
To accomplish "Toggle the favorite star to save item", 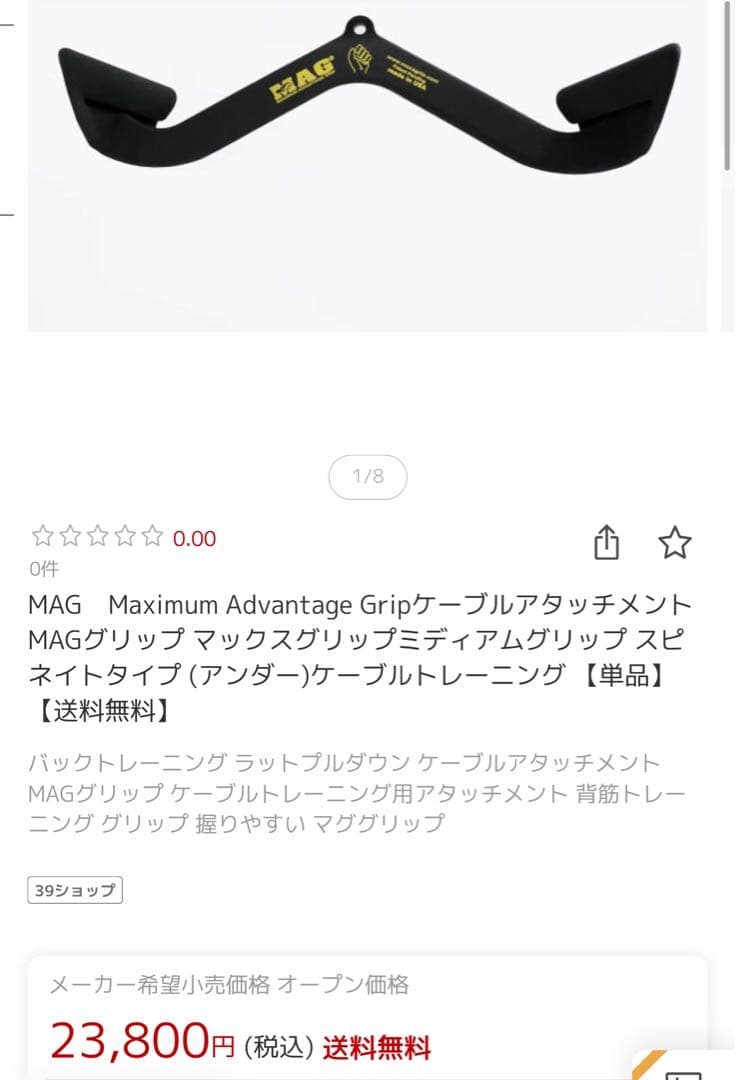I will (x=675, y=542).
